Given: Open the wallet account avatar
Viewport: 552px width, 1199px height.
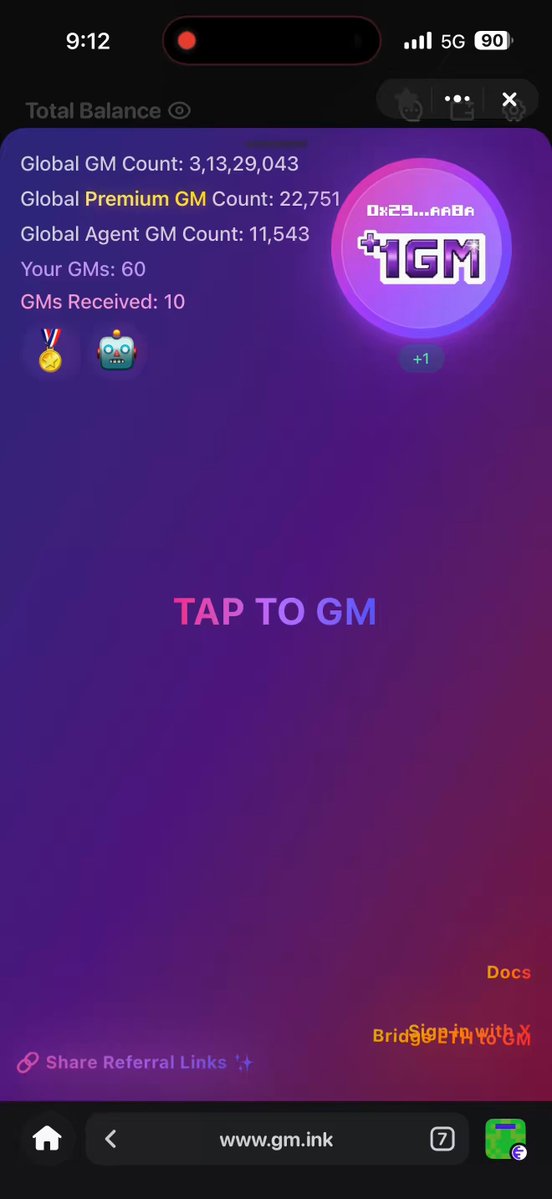Looking at the screenshot, I should (x=506, y=1139).
